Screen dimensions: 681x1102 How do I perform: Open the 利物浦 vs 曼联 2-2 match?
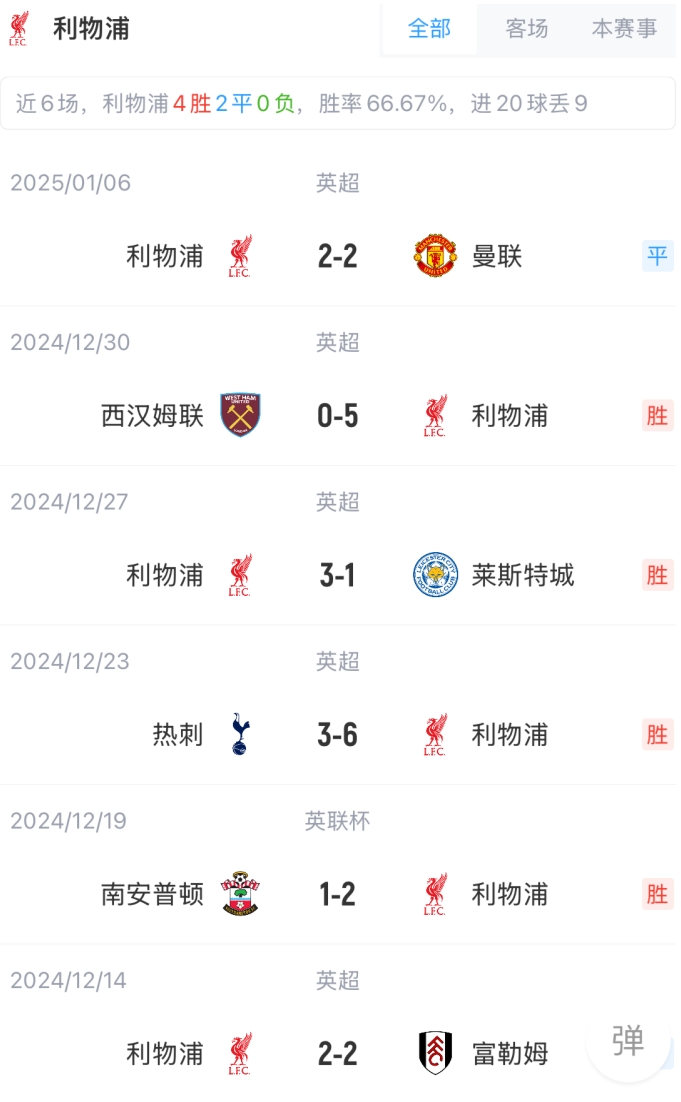pos(338,257)
